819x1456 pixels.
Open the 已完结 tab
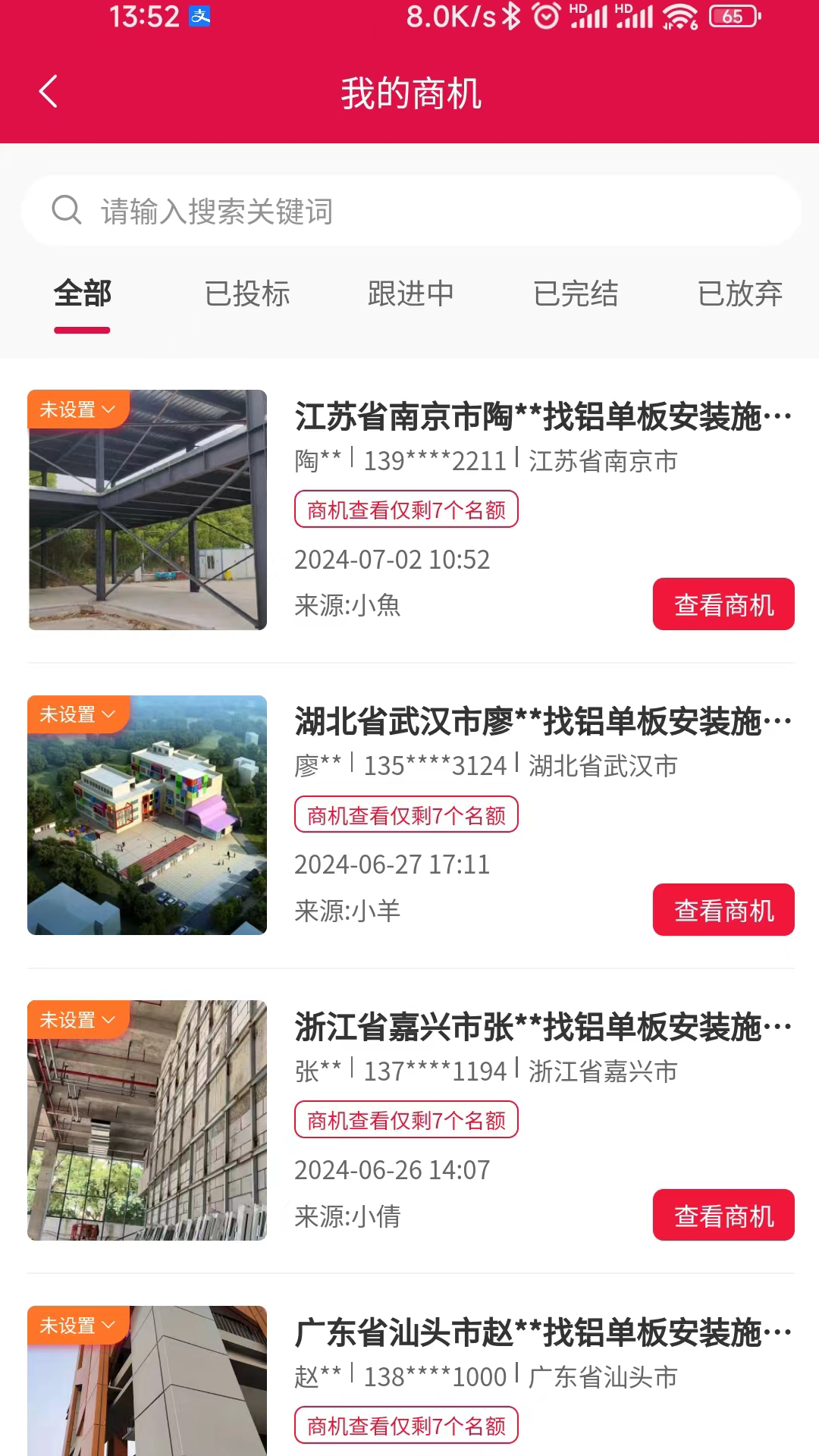(x=576, y=294)
